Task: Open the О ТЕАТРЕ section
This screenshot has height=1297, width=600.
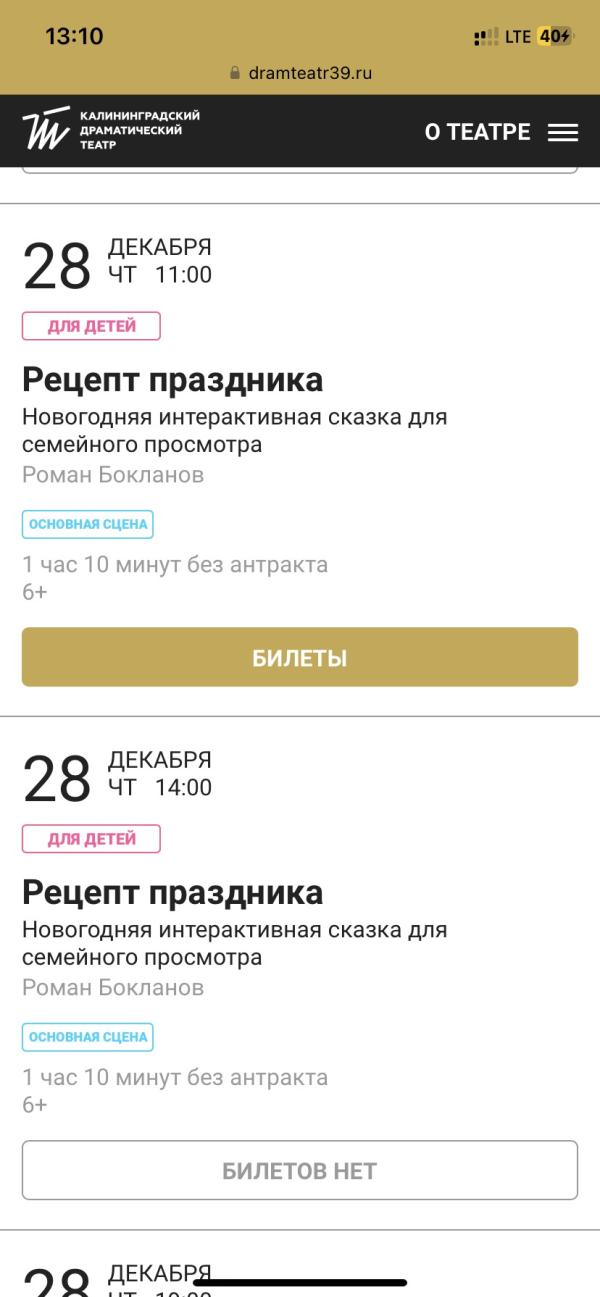Action: click(477, 133)
